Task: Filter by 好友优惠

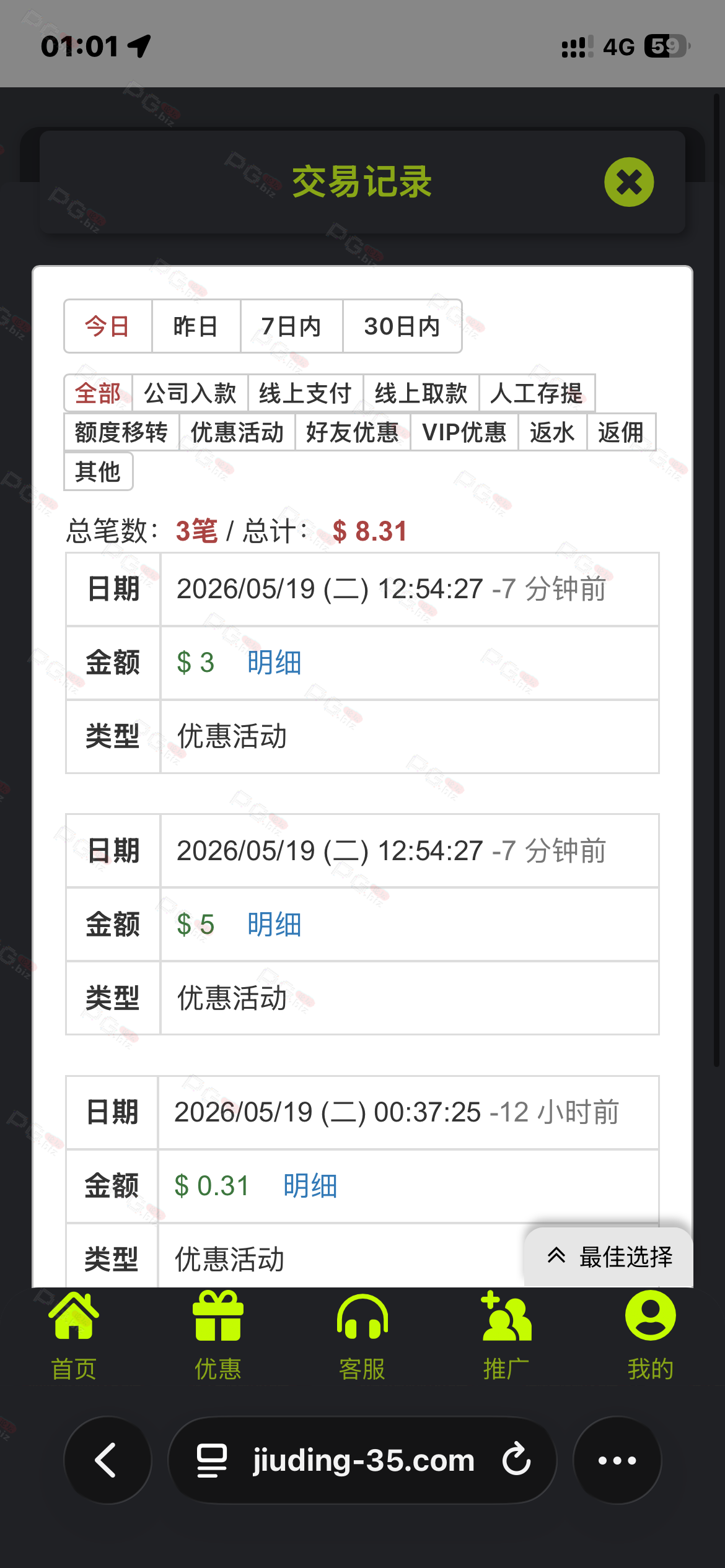Action: coord(353,432)
